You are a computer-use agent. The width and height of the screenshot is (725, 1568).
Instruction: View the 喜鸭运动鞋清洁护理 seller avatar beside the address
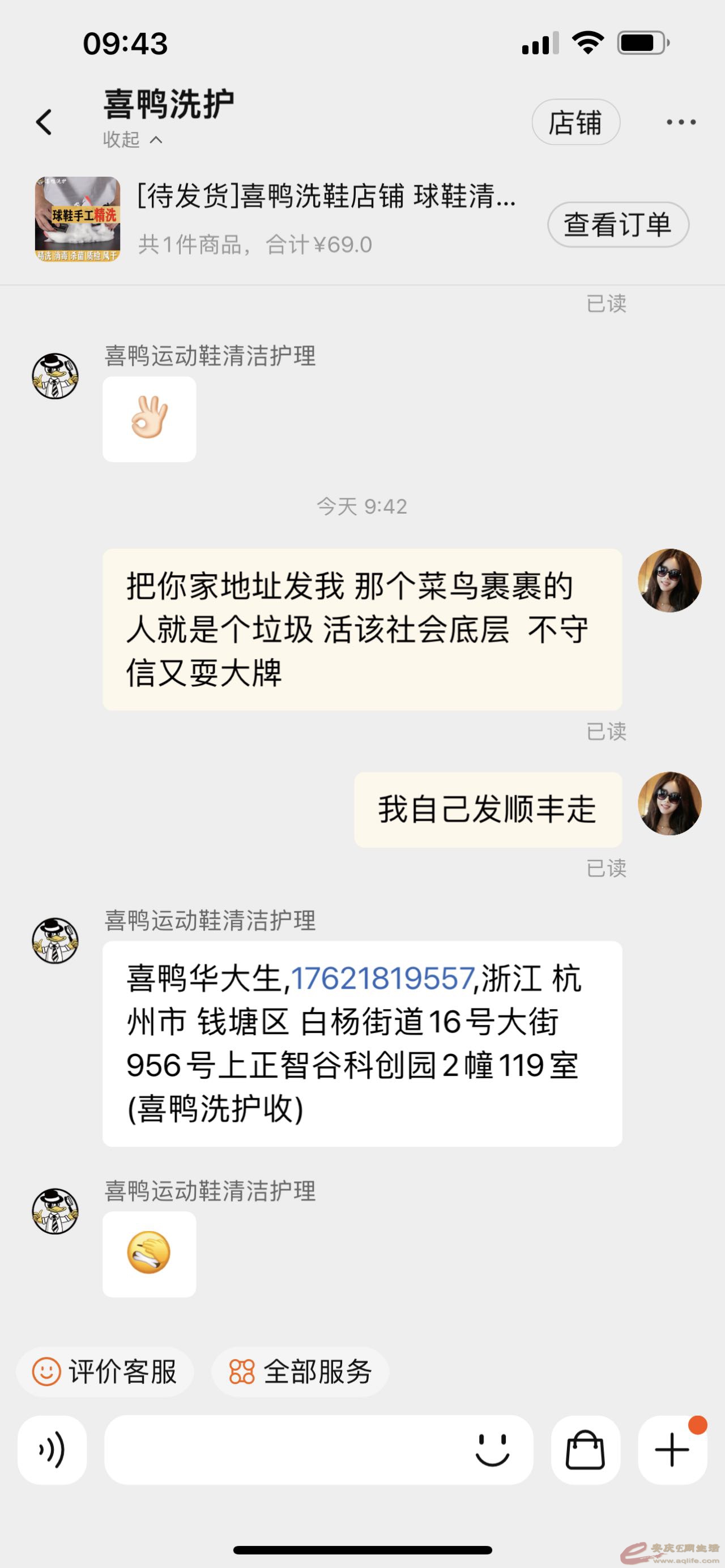click(56, 941)
